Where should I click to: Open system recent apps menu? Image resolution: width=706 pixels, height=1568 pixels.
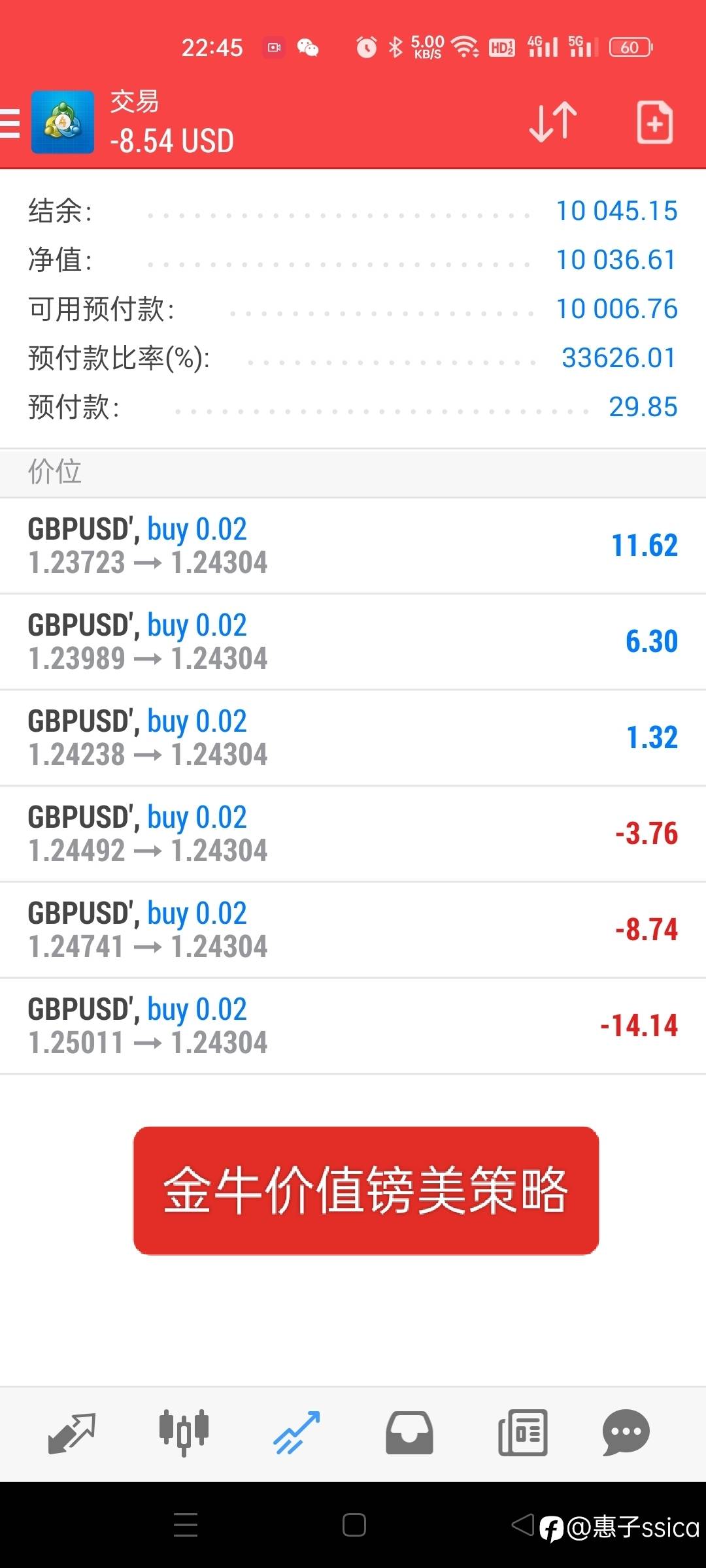pos(186,1525)
